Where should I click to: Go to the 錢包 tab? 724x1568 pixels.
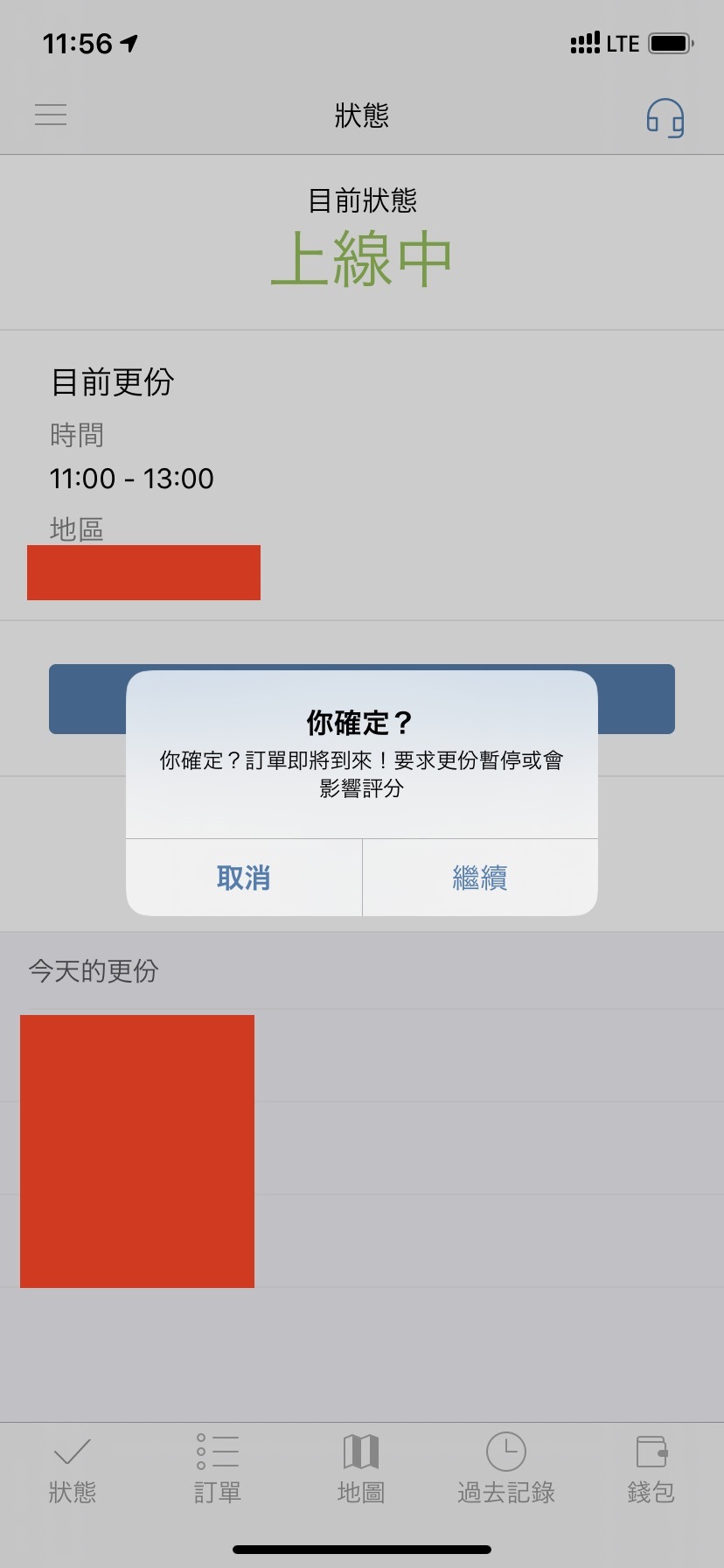pyautogui.click(x=651, y=1470)
